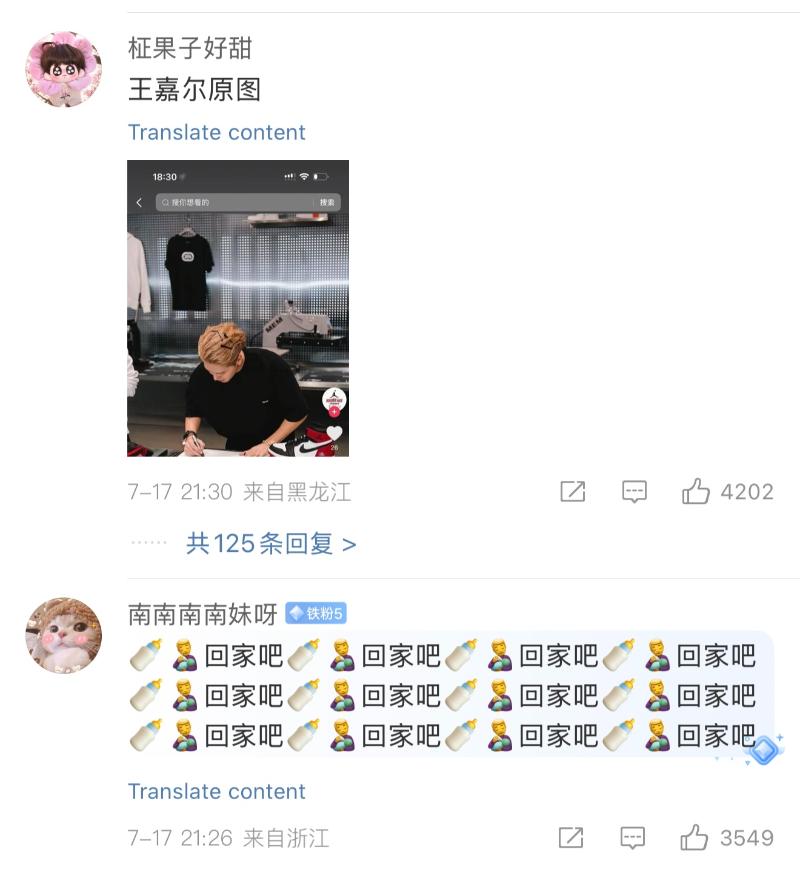
Task: Reply to the comment posted at 21:26
Action: pos(634,837)
